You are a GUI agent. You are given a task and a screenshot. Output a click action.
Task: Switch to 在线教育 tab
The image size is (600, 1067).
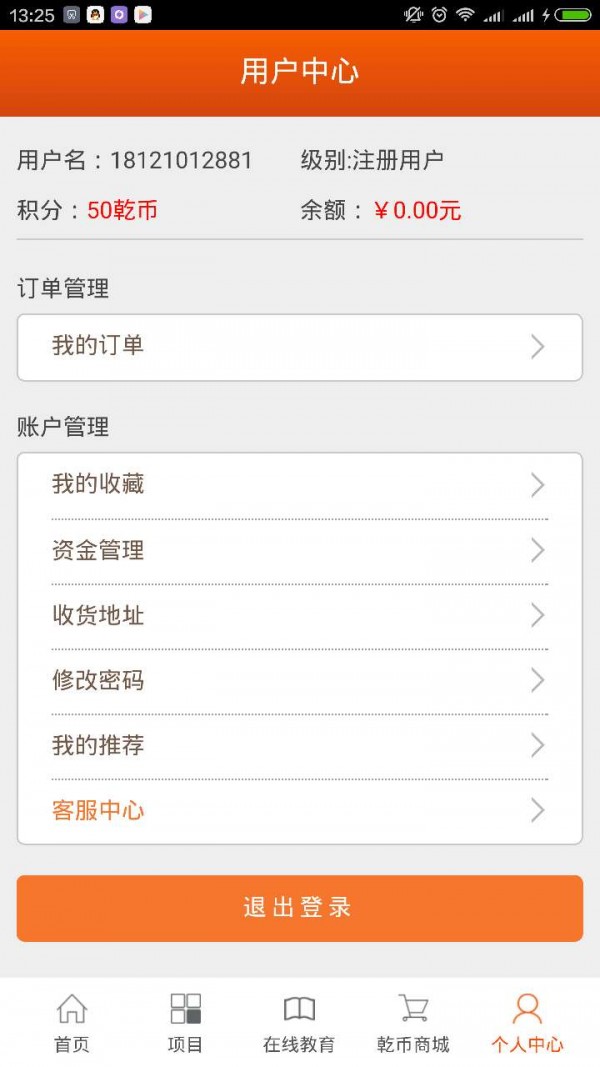(x=299, y=1022)
